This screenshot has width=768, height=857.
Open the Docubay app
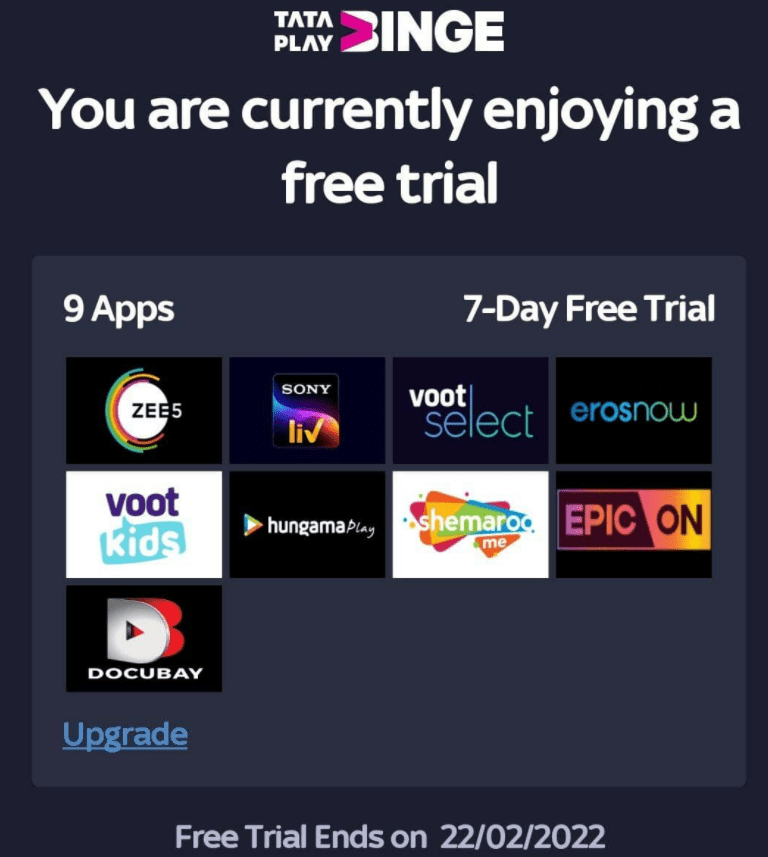142,637
